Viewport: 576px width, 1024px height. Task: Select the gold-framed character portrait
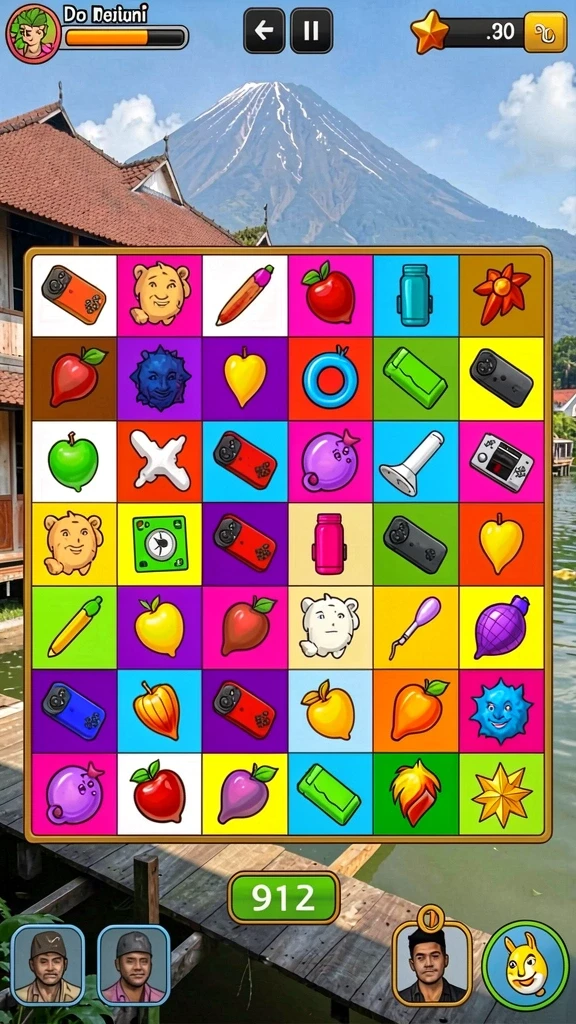pyautogui.click(x=431, y=963)
